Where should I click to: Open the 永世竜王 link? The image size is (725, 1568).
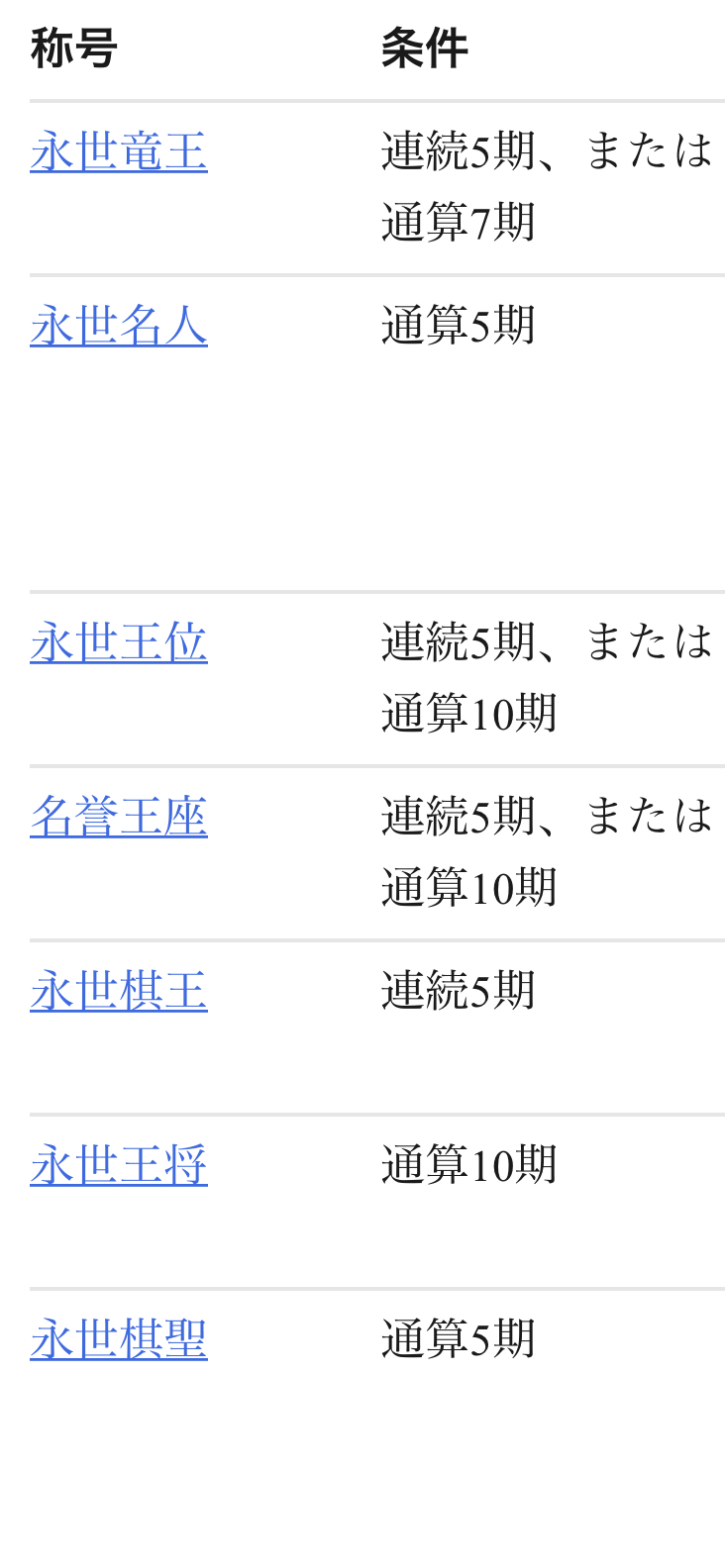pos(119,152)
